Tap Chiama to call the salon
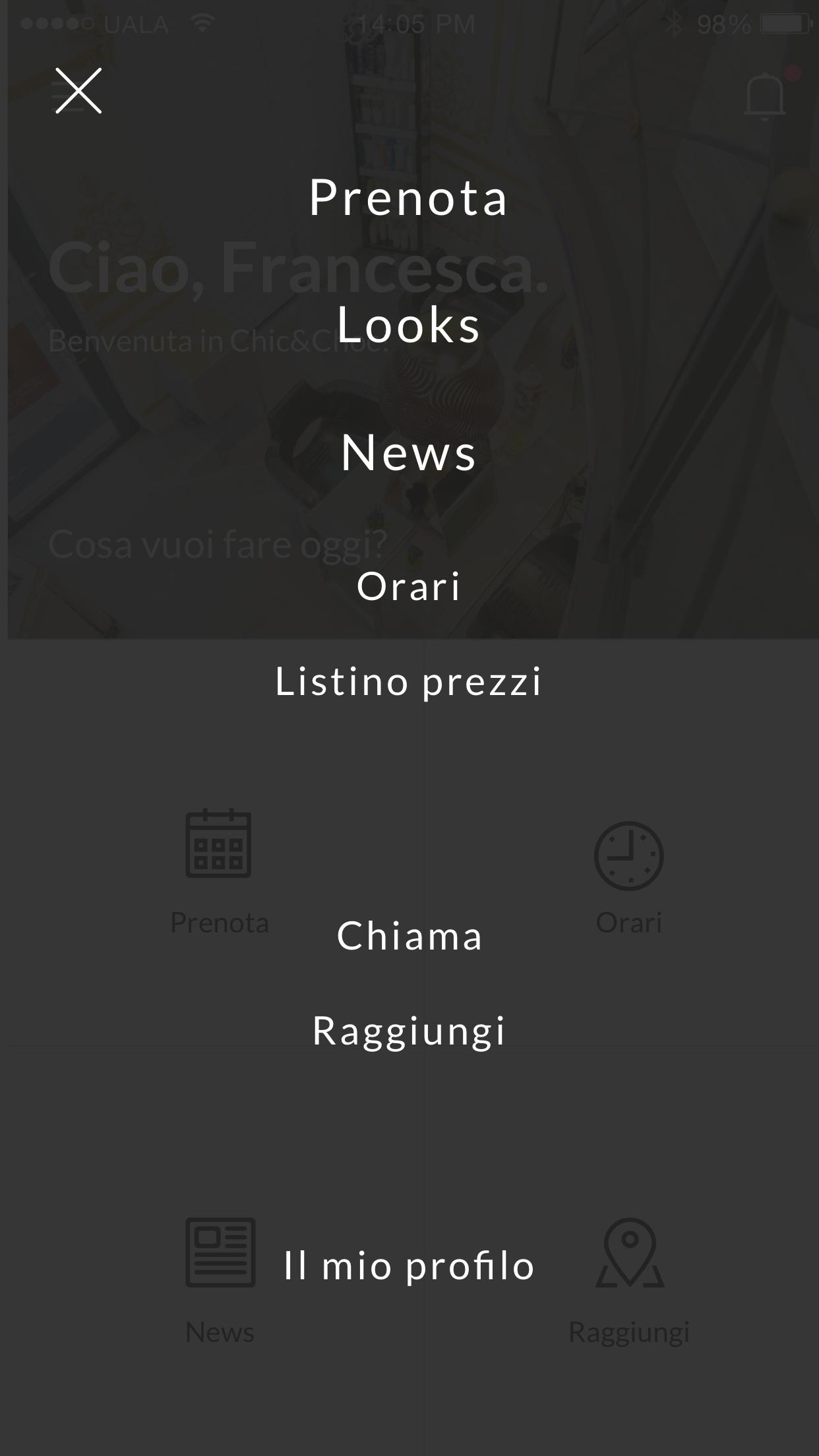 [409, 935]
